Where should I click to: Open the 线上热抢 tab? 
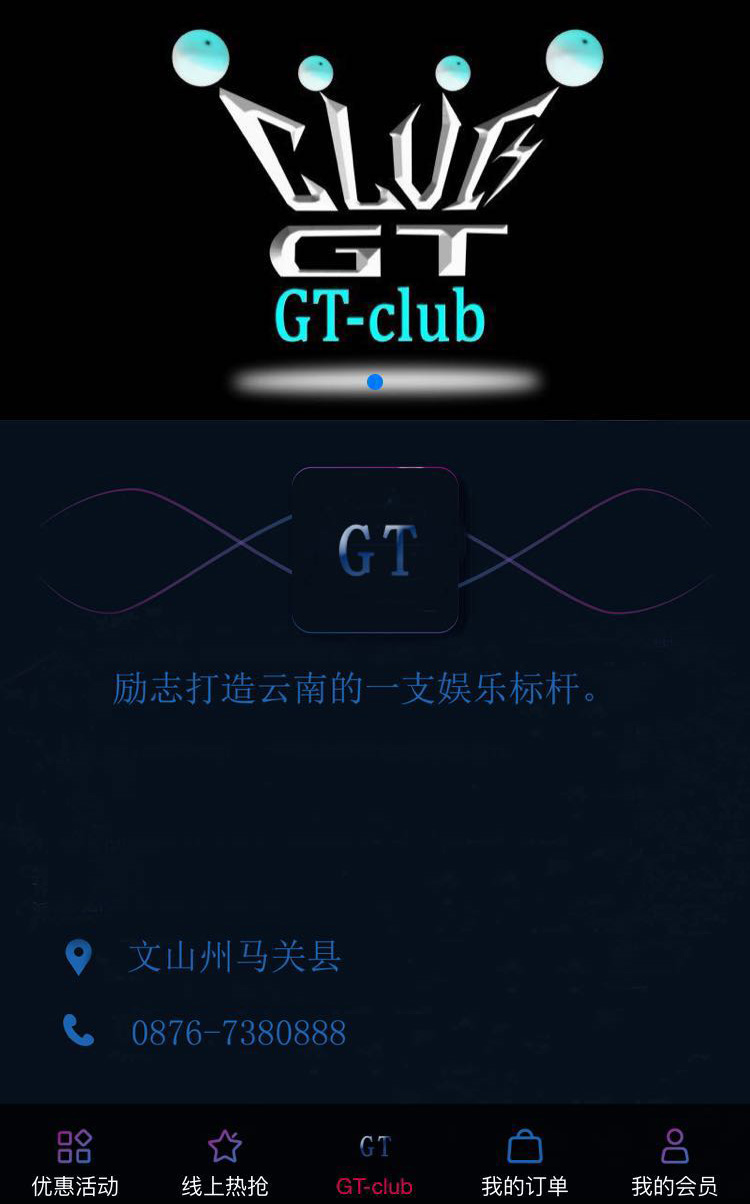[225, 1160]
